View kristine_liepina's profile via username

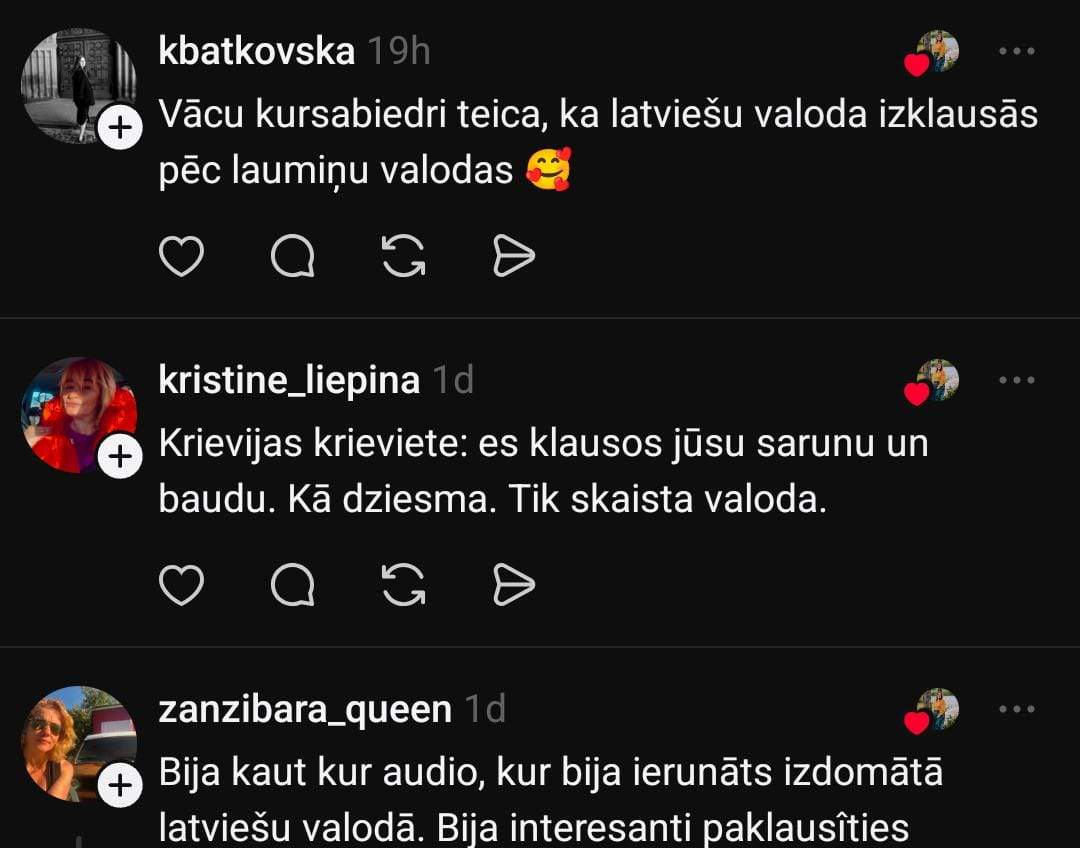tap(289, 381)
